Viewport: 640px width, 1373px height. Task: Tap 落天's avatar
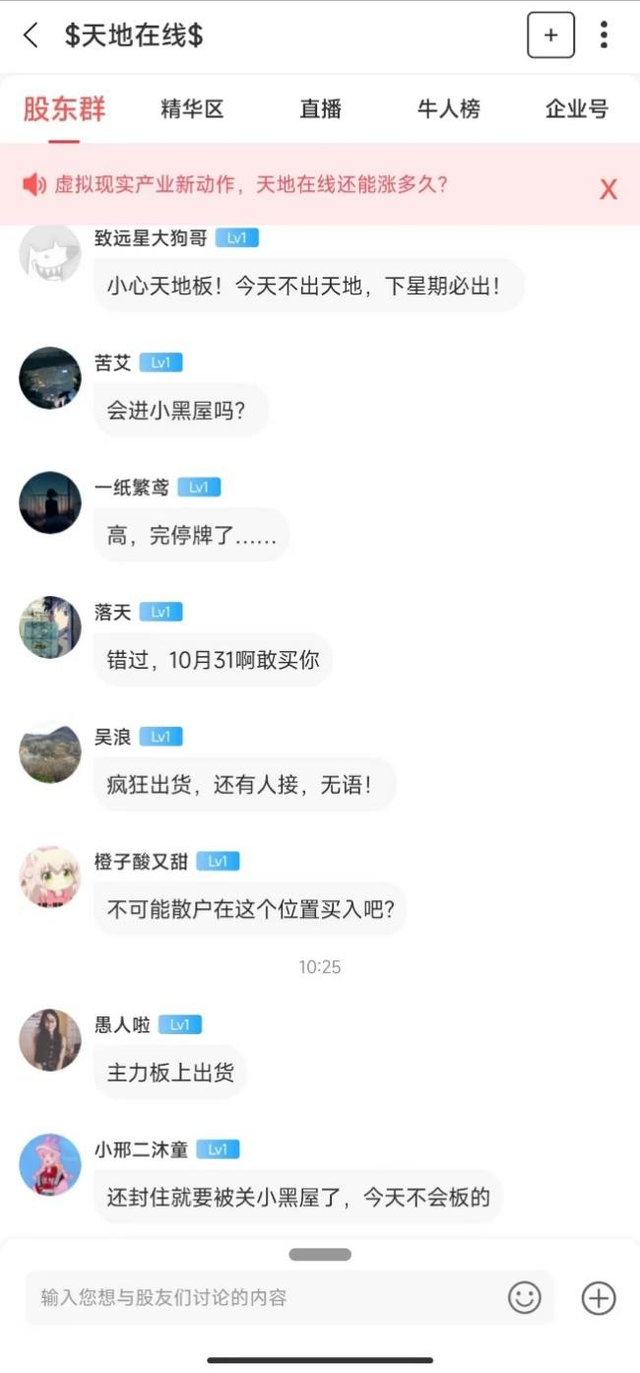[50, 627]
